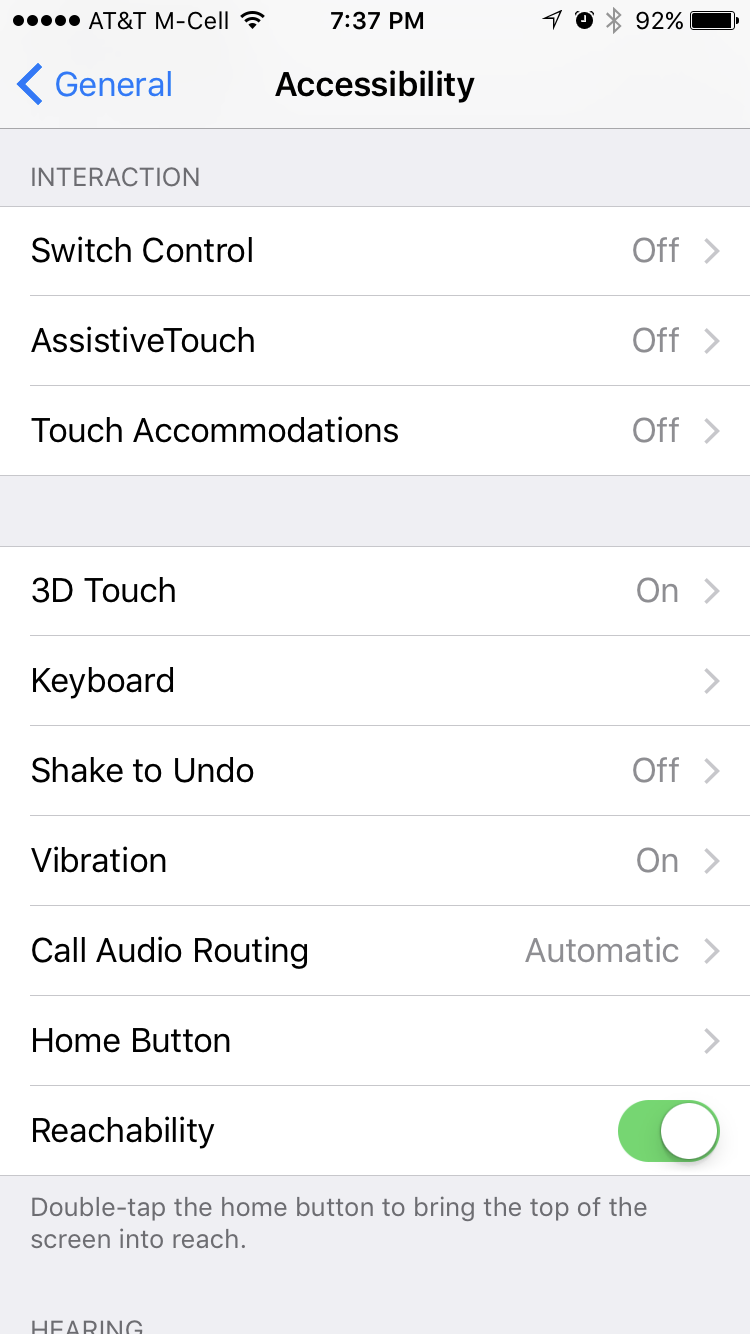Open Shake to Undo setting

point(375,771)
